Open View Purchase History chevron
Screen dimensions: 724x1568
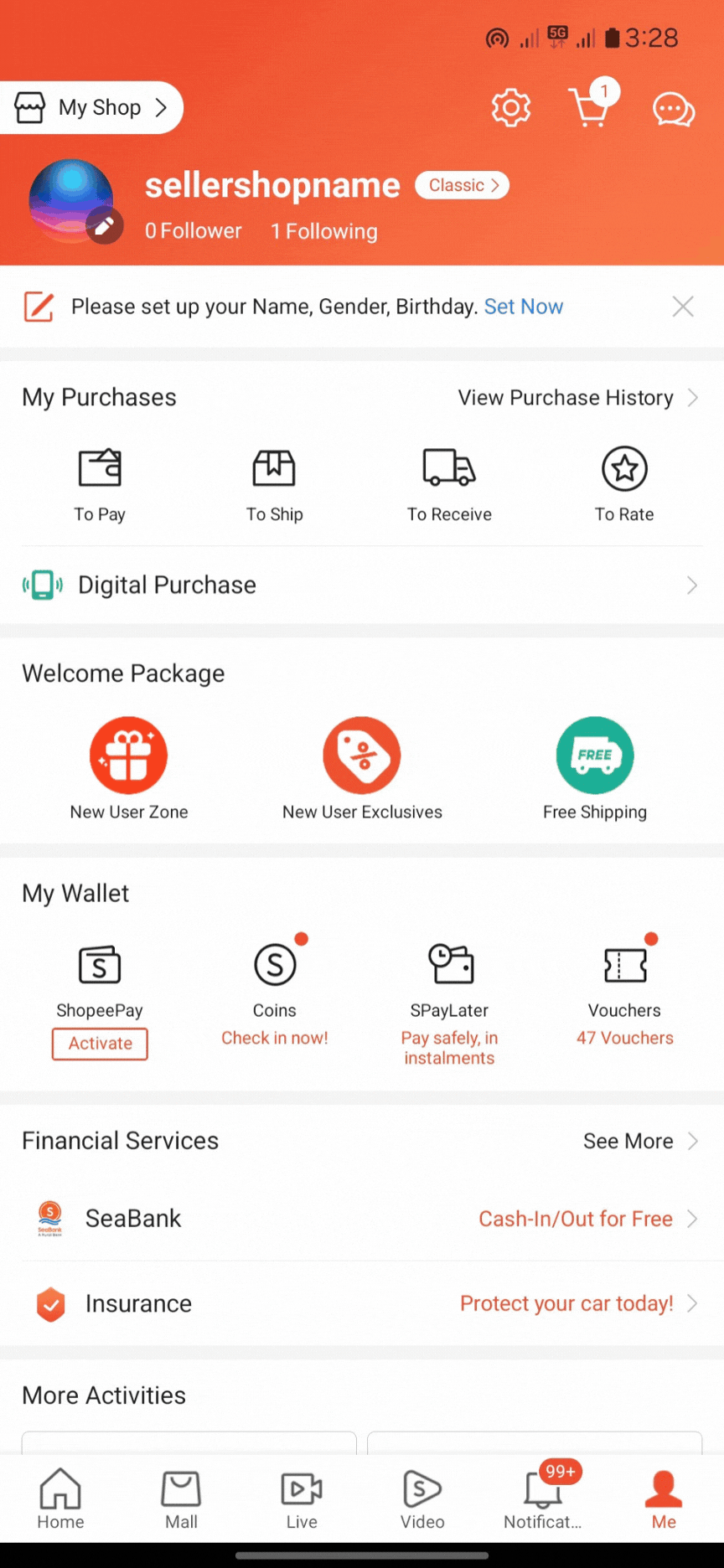pyautogui.click(x=693, y=398)
